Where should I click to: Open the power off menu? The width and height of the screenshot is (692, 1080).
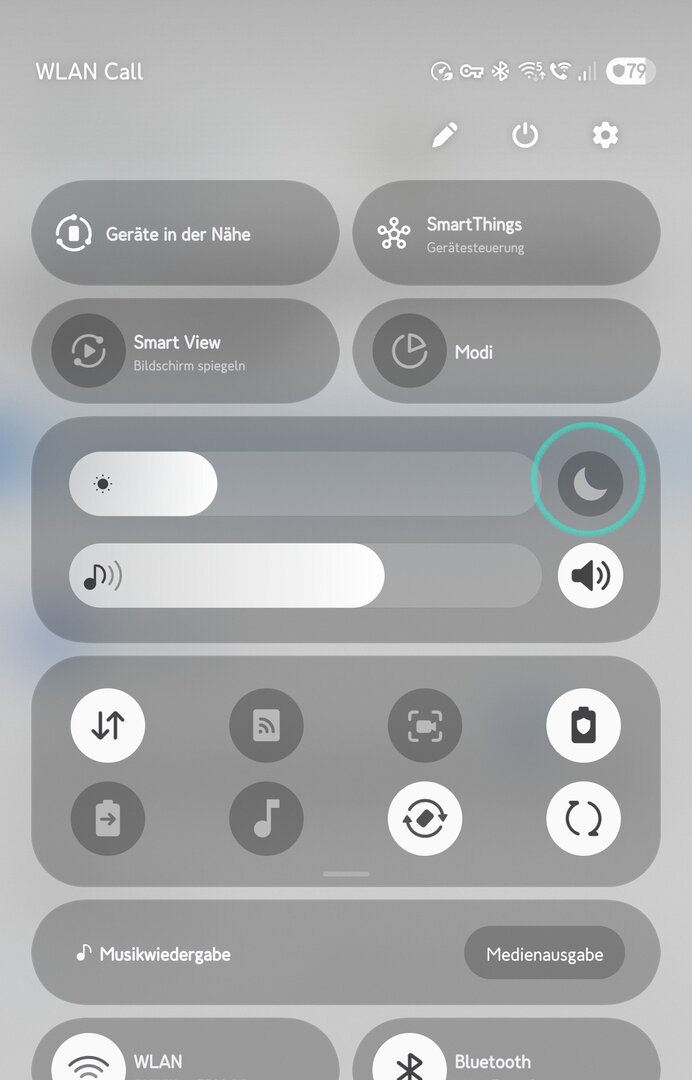(525, 135)
